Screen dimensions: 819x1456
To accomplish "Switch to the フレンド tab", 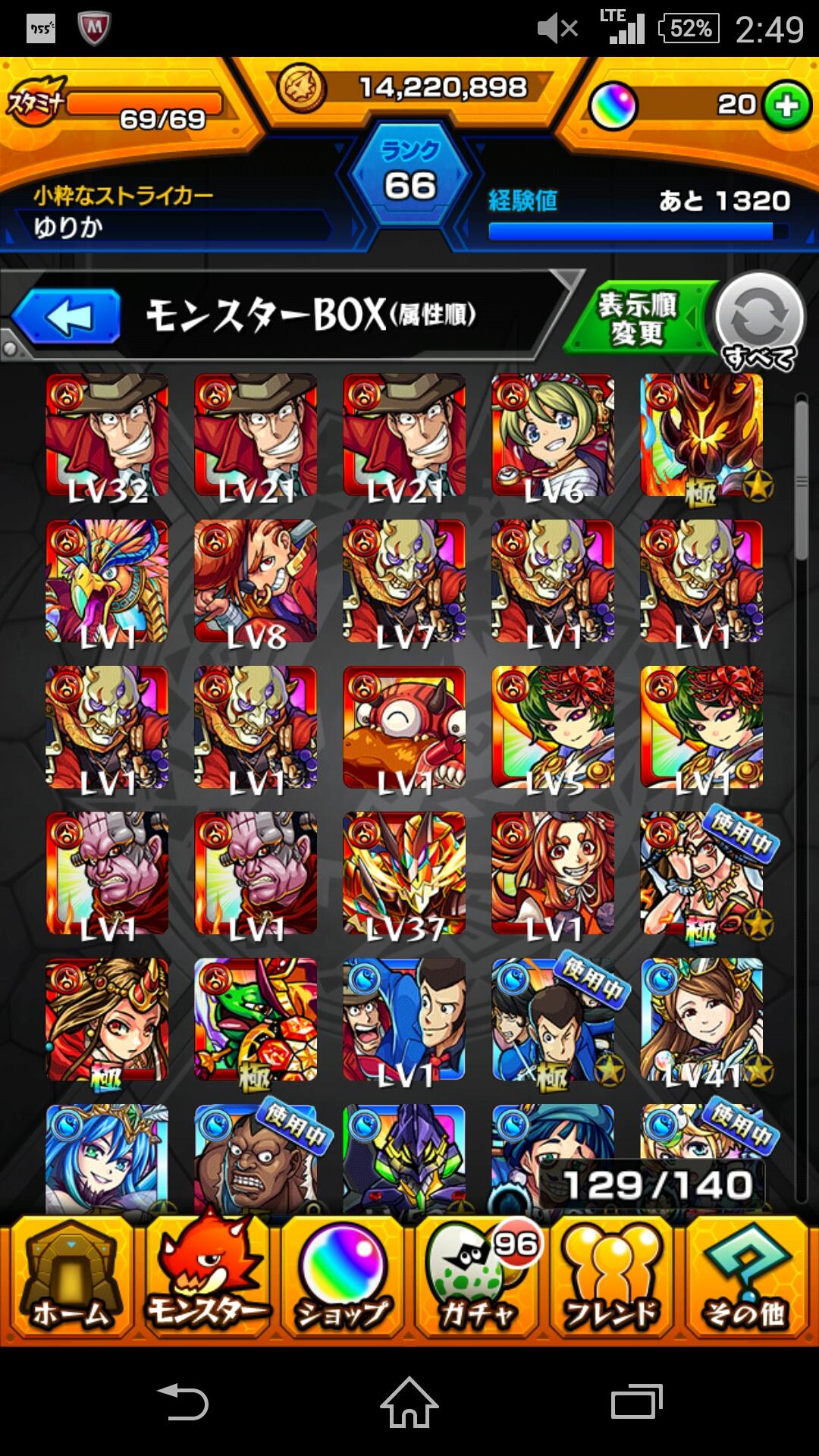I will point(613,1279).
